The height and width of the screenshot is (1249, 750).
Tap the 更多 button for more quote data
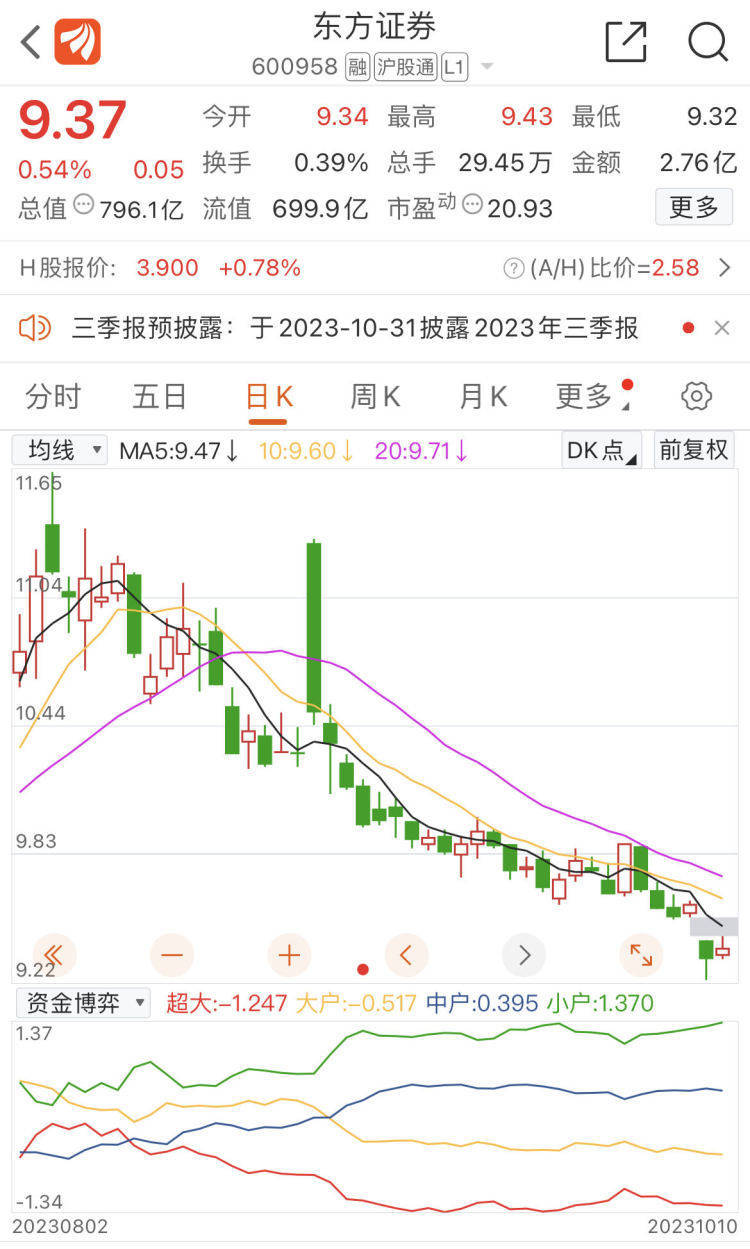coord(694,207)
